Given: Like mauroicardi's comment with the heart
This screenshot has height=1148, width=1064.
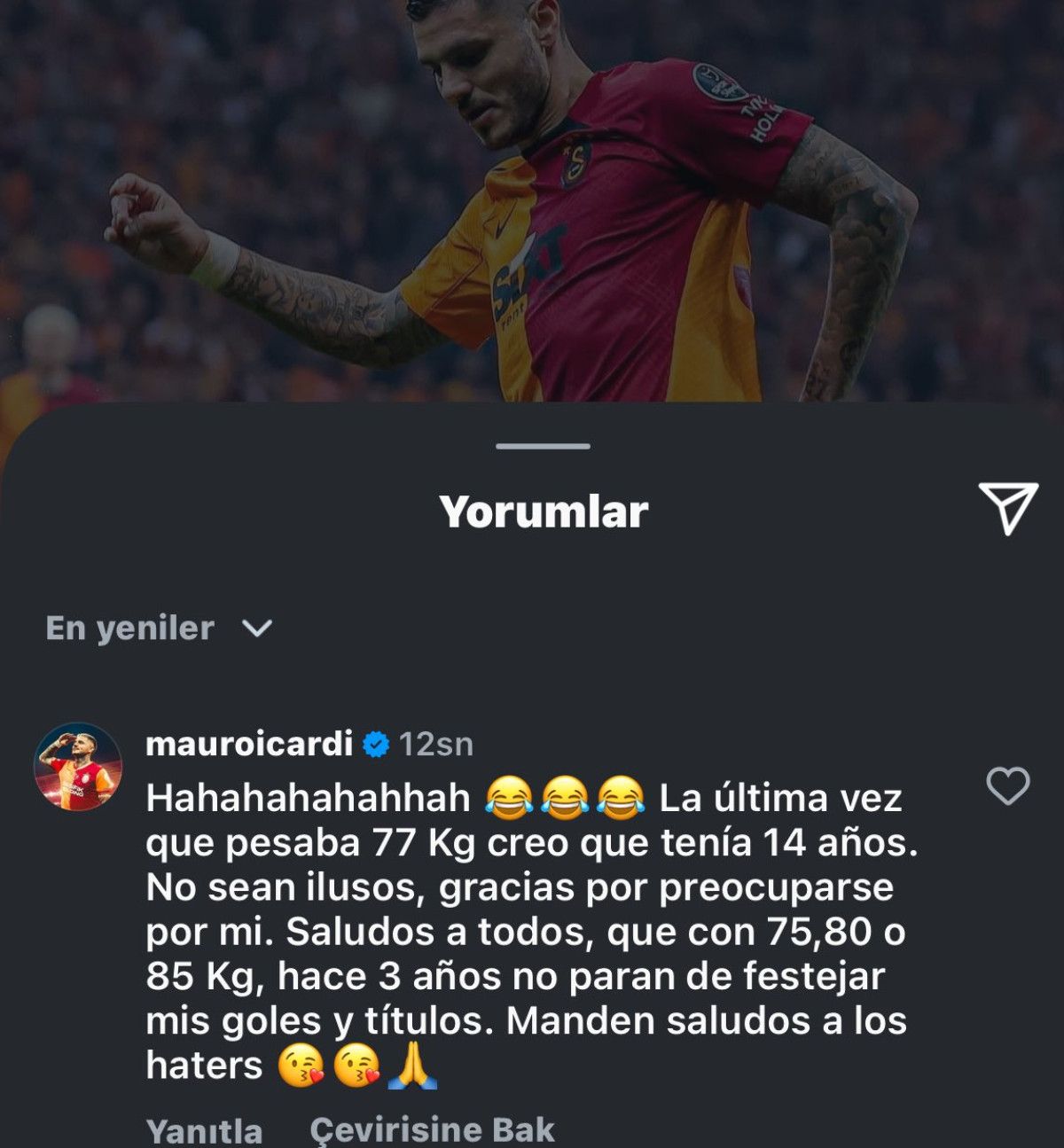Looking at the screenshot, I should coord(1006,784).
